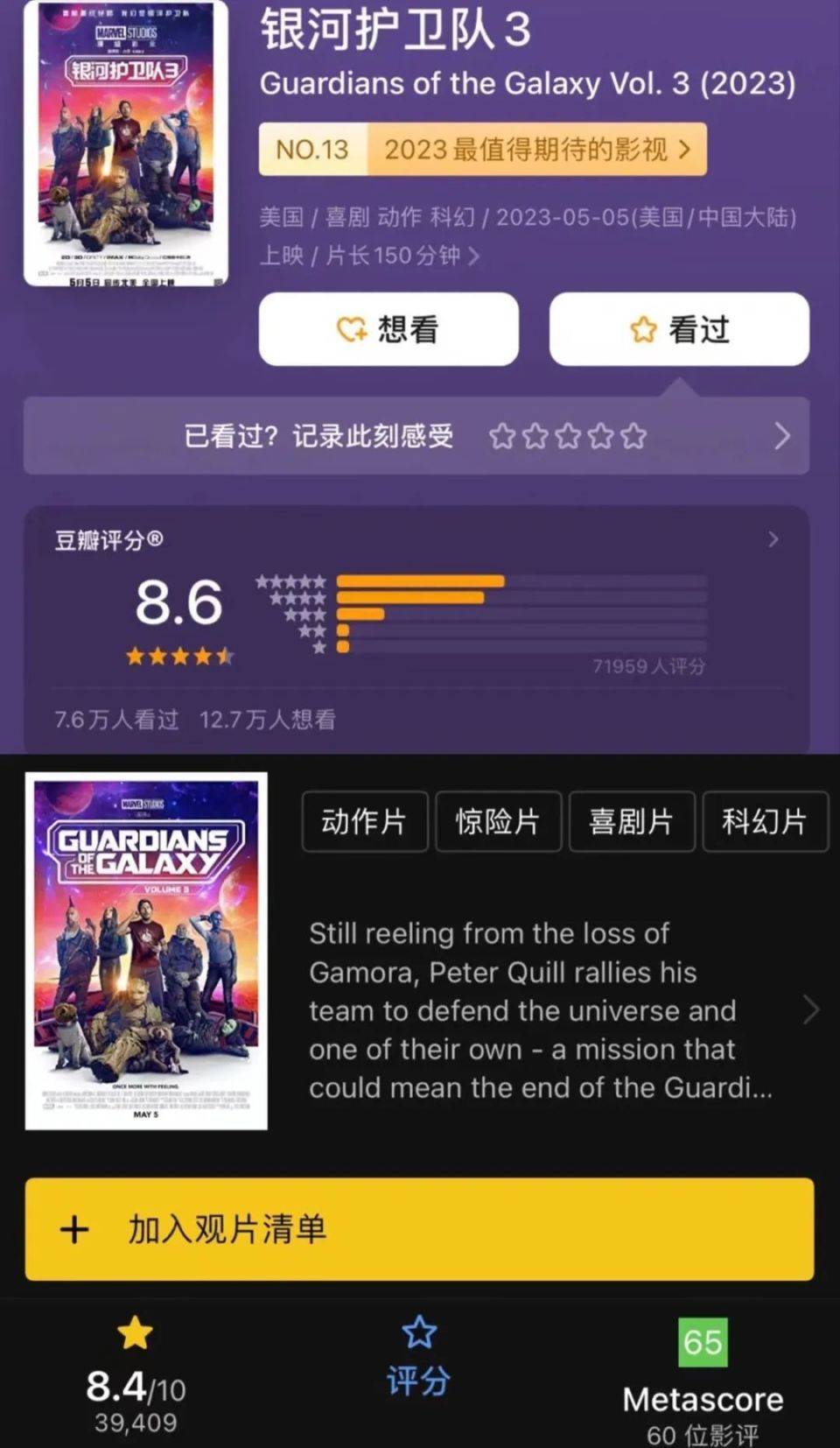Select the first star in 记录此刻感受 rating
840x1448 pixels.
click(503, 435)
